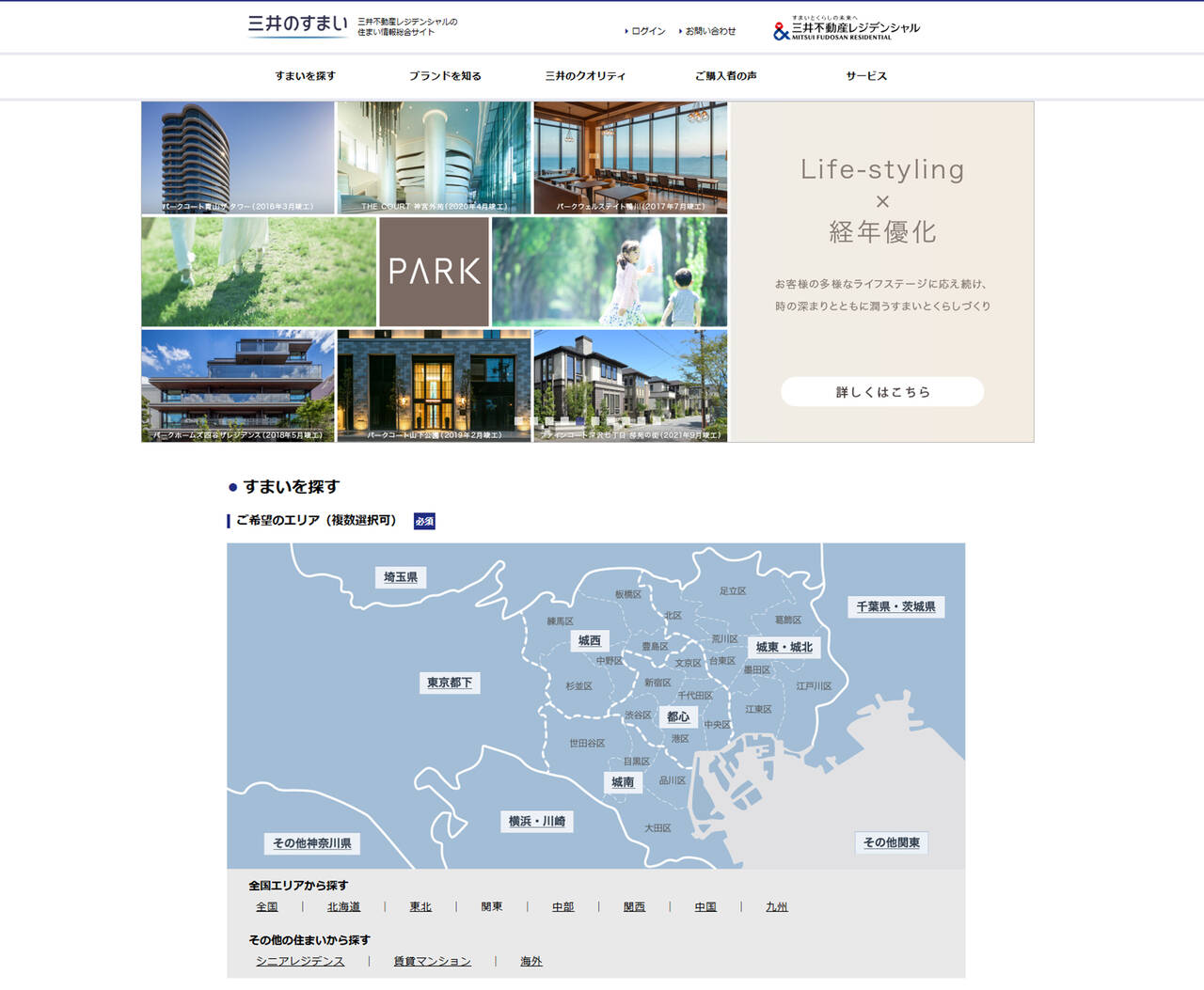Open the ログイン login link
This screenshot has width=1204, height=990.
click(647, 31)
